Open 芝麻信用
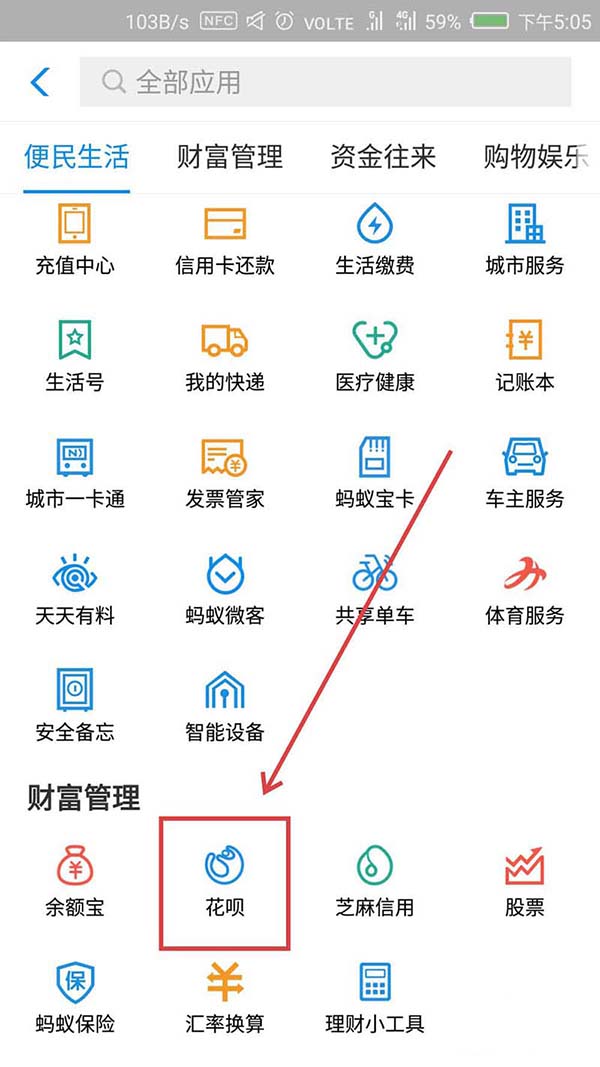Image resolution: width=600 pixels, height=1067 pixels. click(x=375, y=882)
